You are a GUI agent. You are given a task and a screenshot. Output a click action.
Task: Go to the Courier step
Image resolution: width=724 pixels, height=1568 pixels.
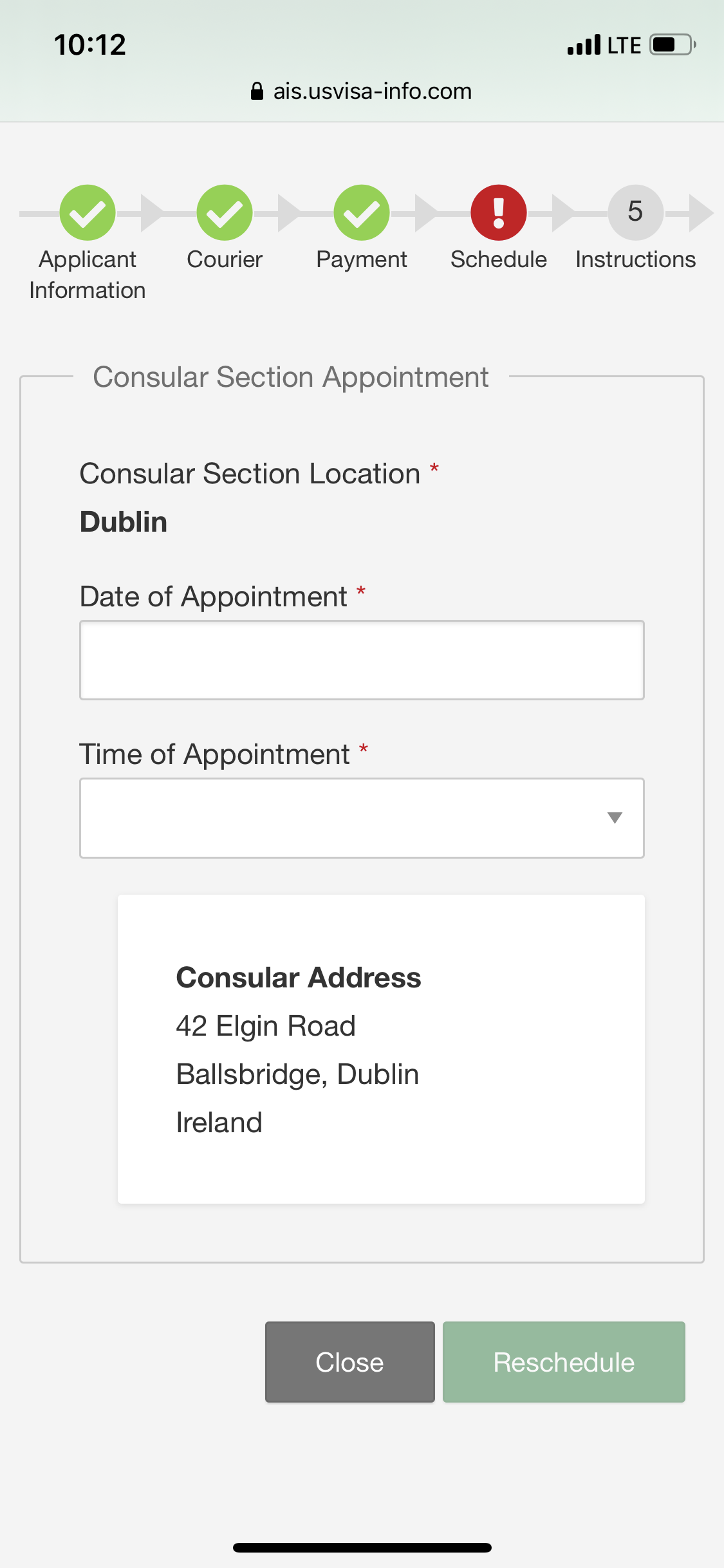tap(225, 228)
